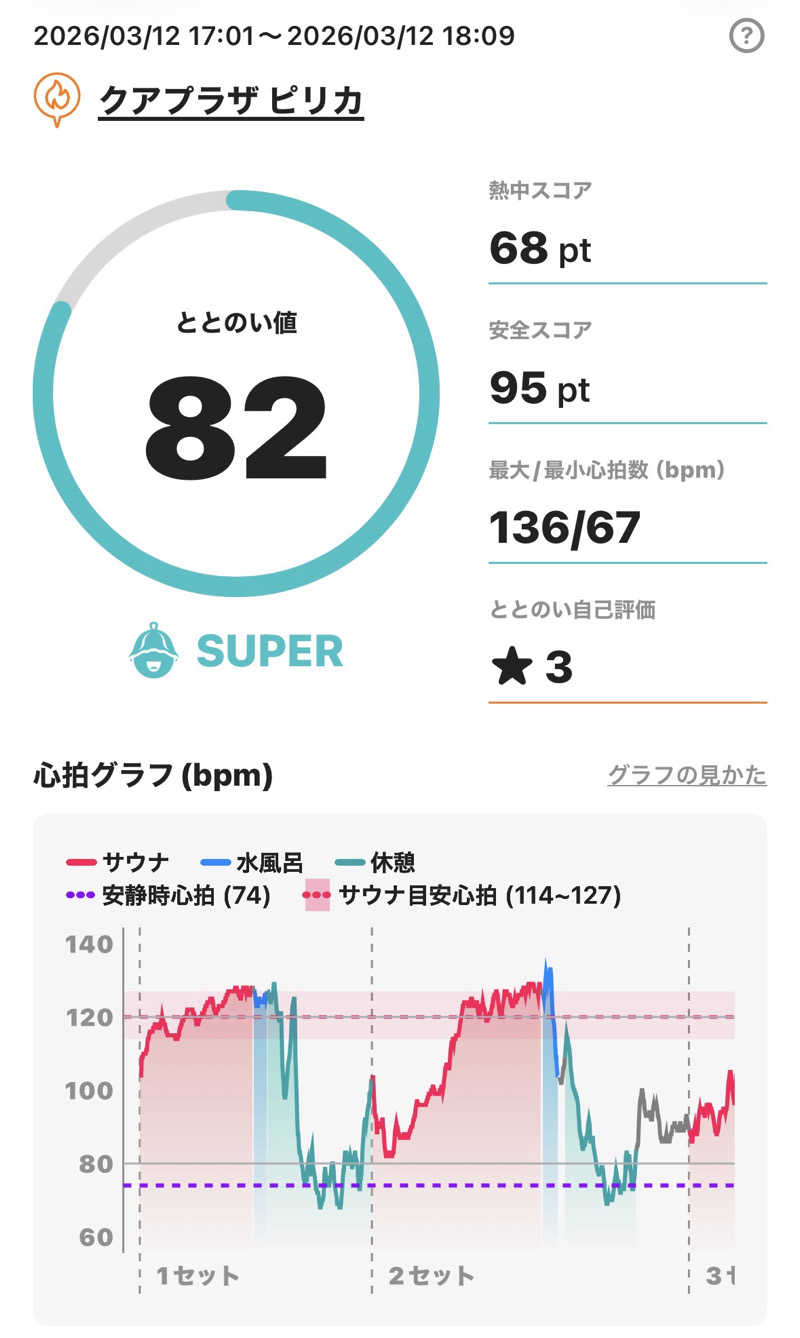Screen dimensions: 800x1338
Task: Open the クアプラザ ピリカ facility link
Action: pyautogui.click(x=230, y=101)
